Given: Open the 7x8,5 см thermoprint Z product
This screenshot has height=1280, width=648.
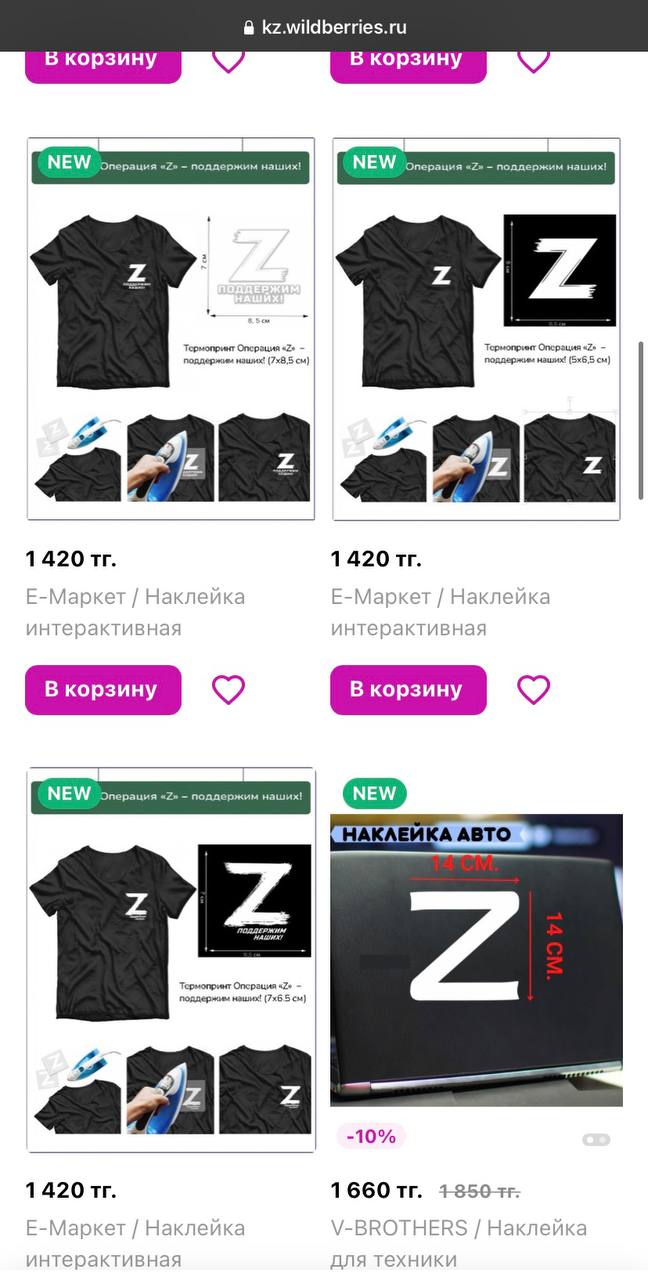Looking at the screenshot, I should pyautogui.click(x=171, y=330).
